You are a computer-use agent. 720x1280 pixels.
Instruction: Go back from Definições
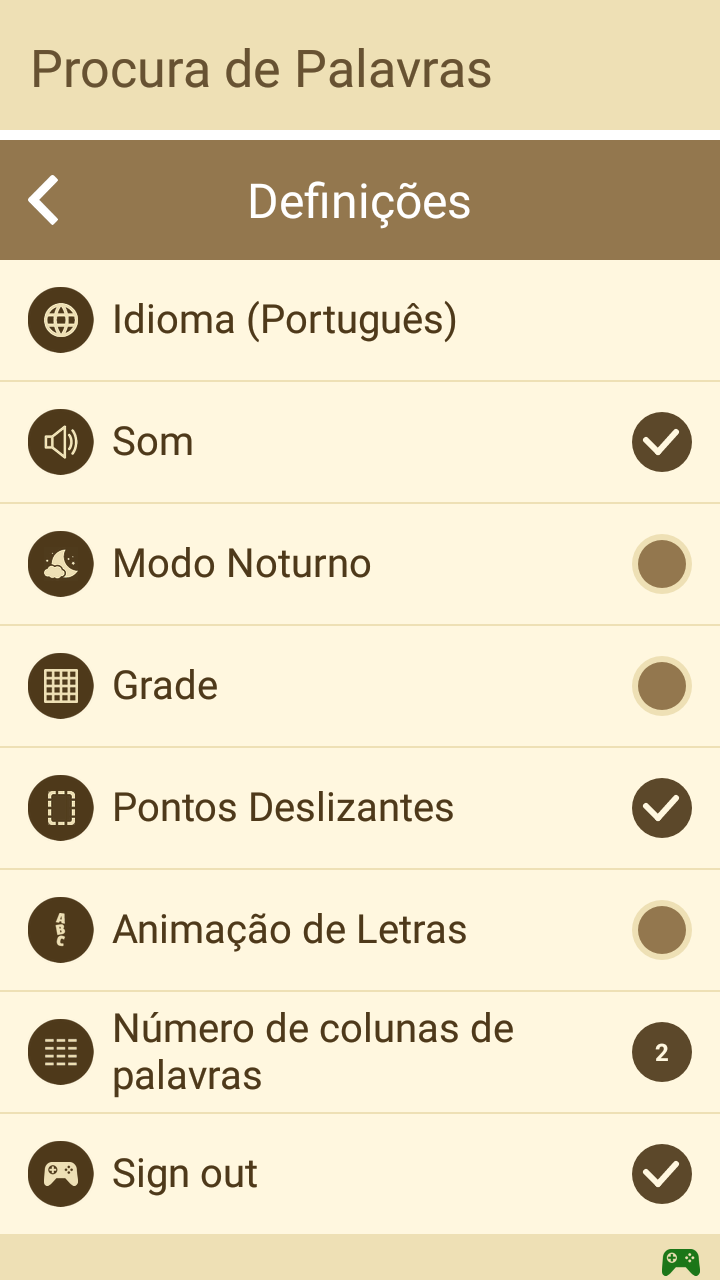click(x=44, y=200)
